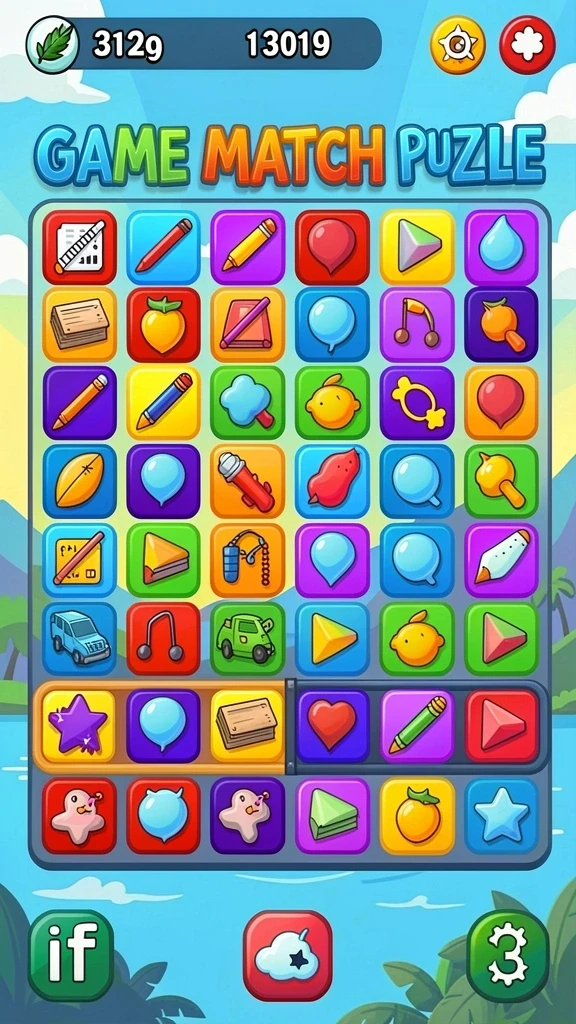Tap the blue car tile
Viewport: 576px width, 1024px height.
(80, 638)
